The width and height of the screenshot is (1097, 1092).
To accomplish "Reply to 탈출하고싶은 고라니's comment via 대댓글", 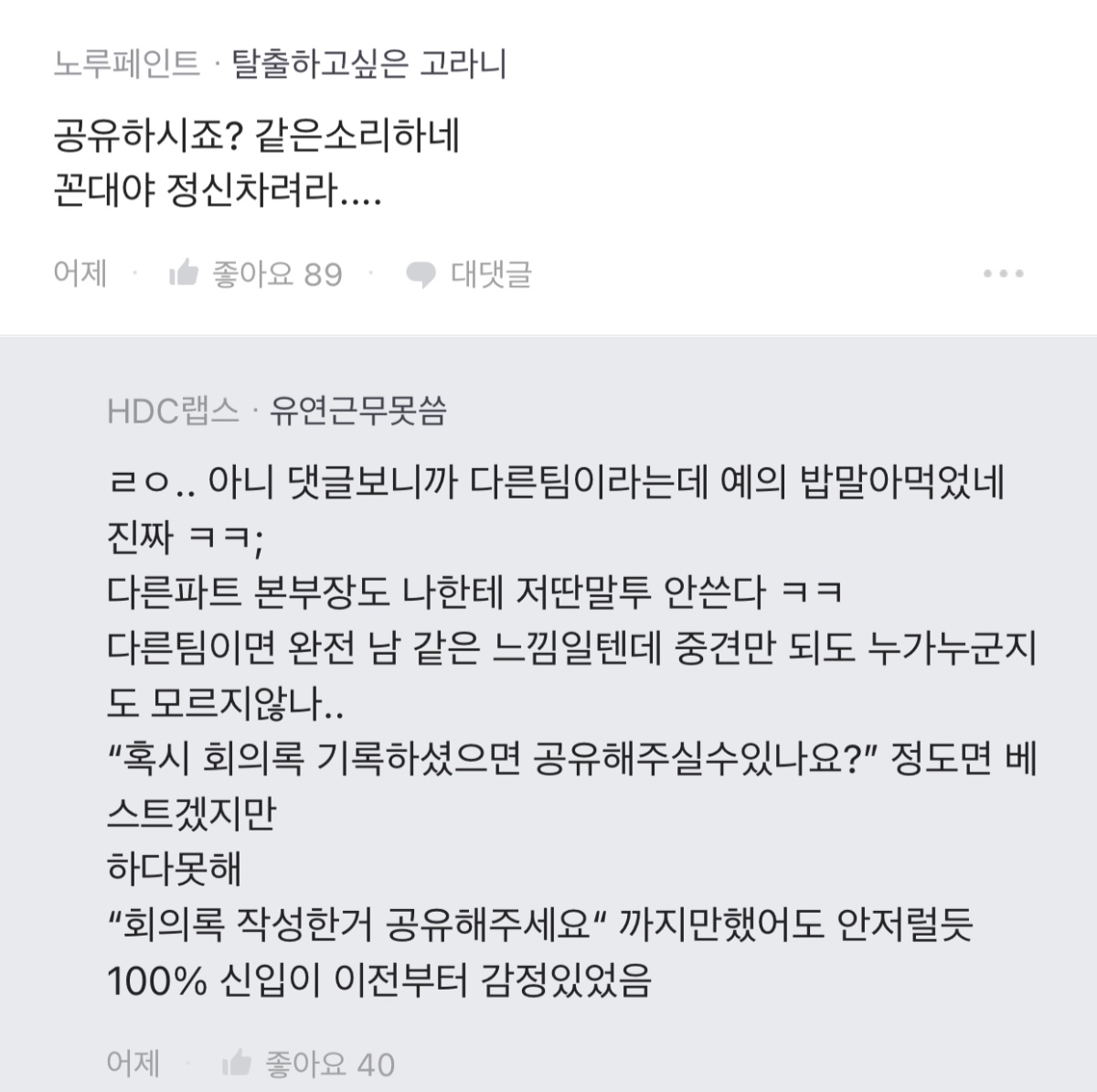I will pyautogui.click(x=469, y=273).
